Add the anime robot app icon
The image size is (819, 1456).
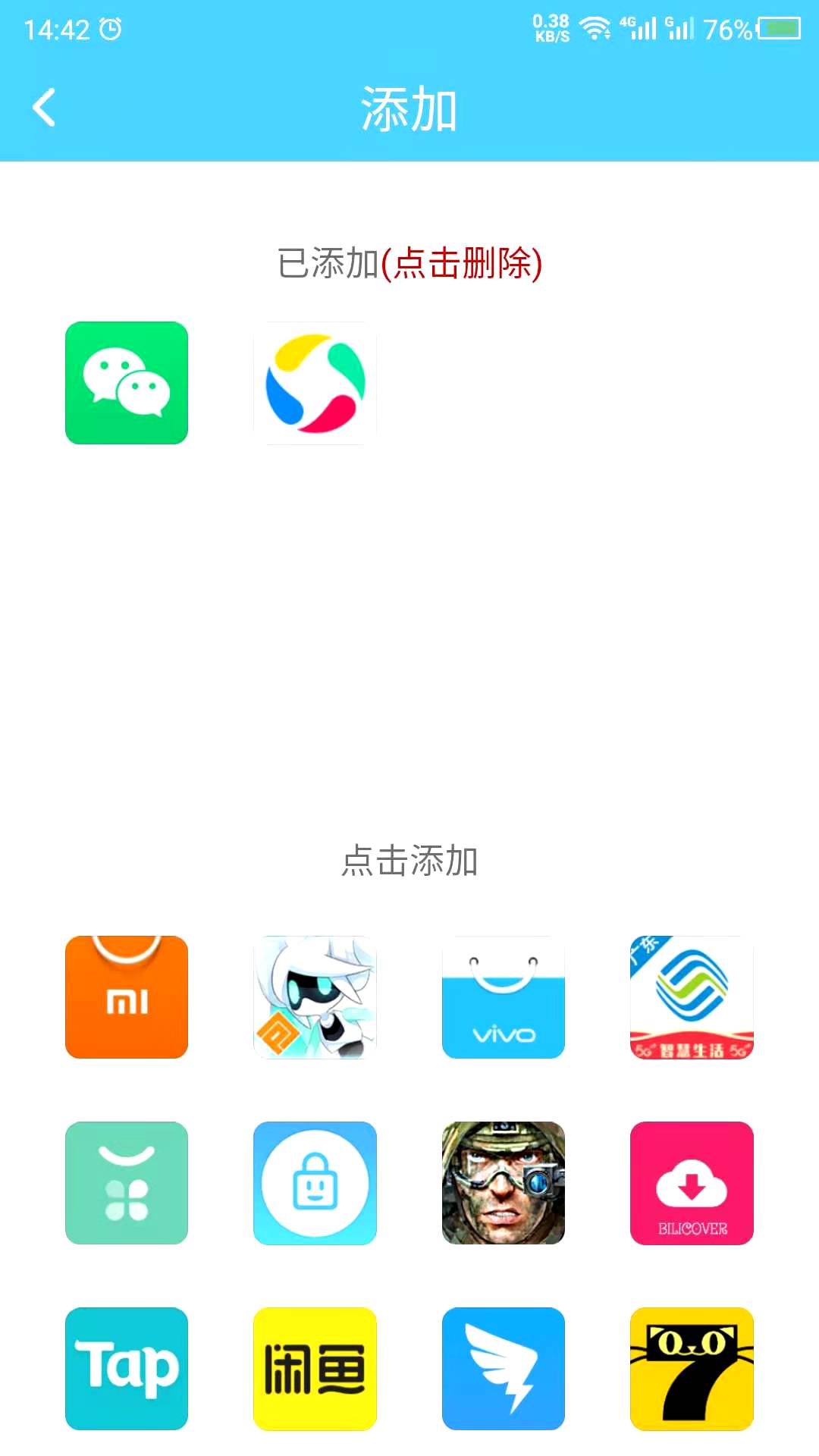[315, 997]
